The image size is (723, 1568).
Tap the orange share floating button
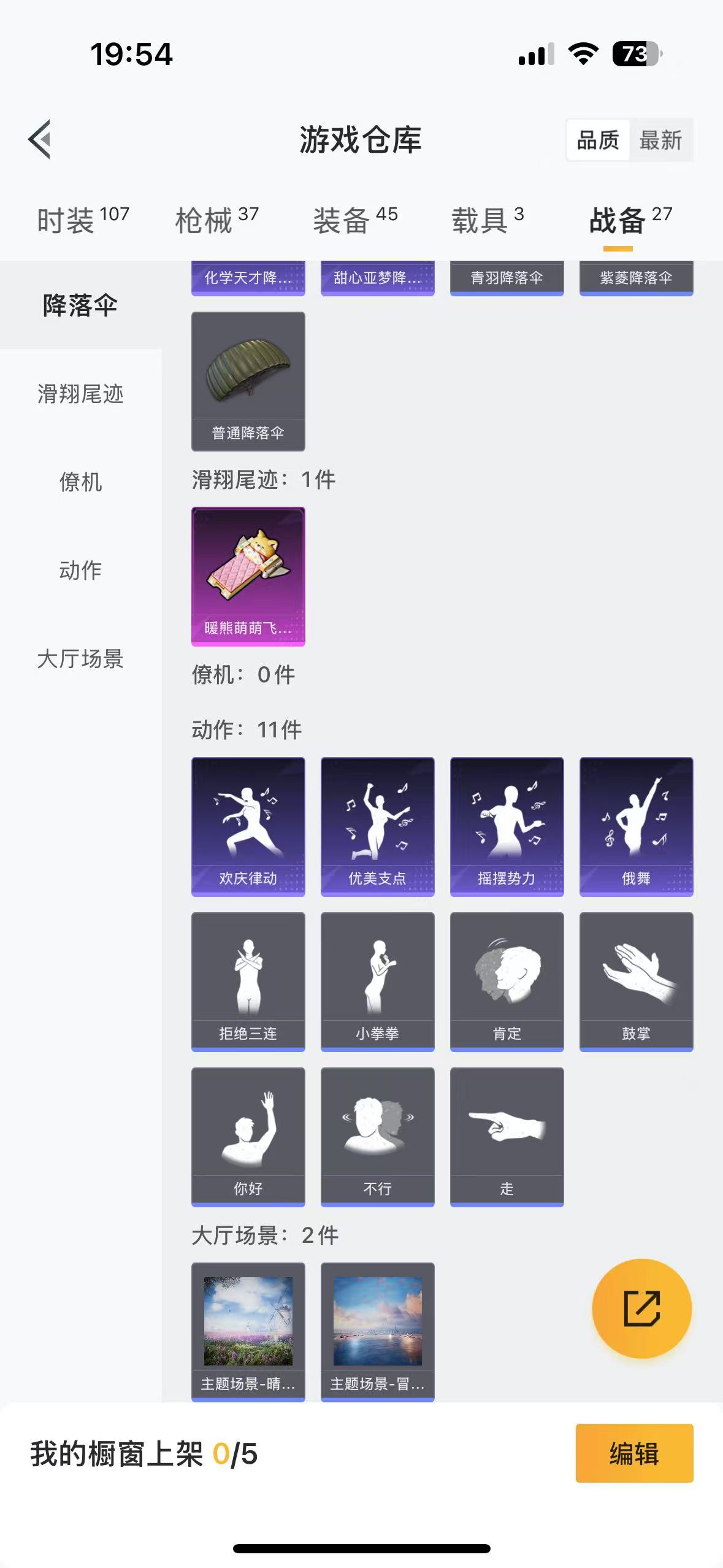pyautogui.click(x=642, y=1309)
